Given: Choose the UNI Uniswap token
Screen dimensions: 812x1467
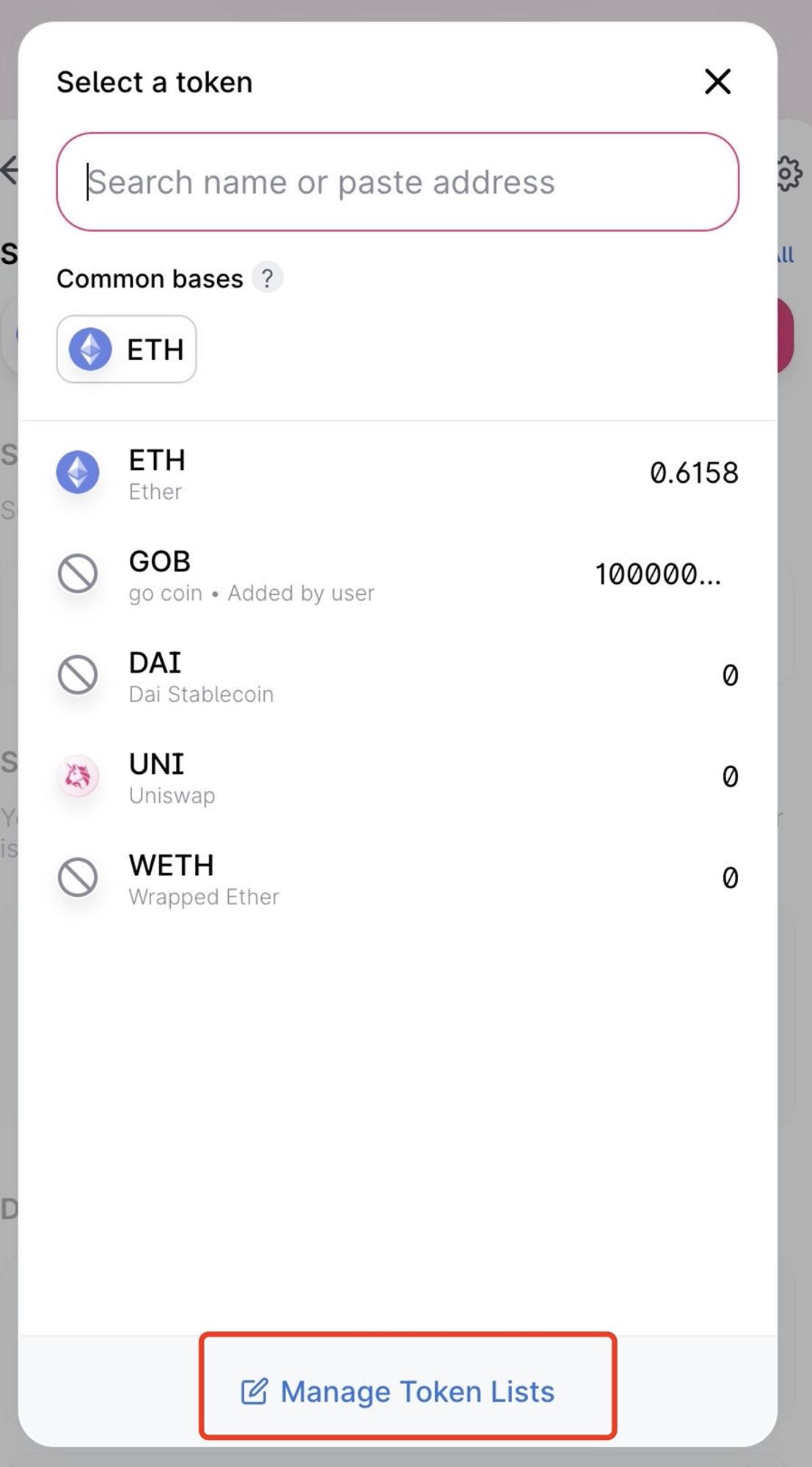Looking at the screenshot, I should (398, 777).
